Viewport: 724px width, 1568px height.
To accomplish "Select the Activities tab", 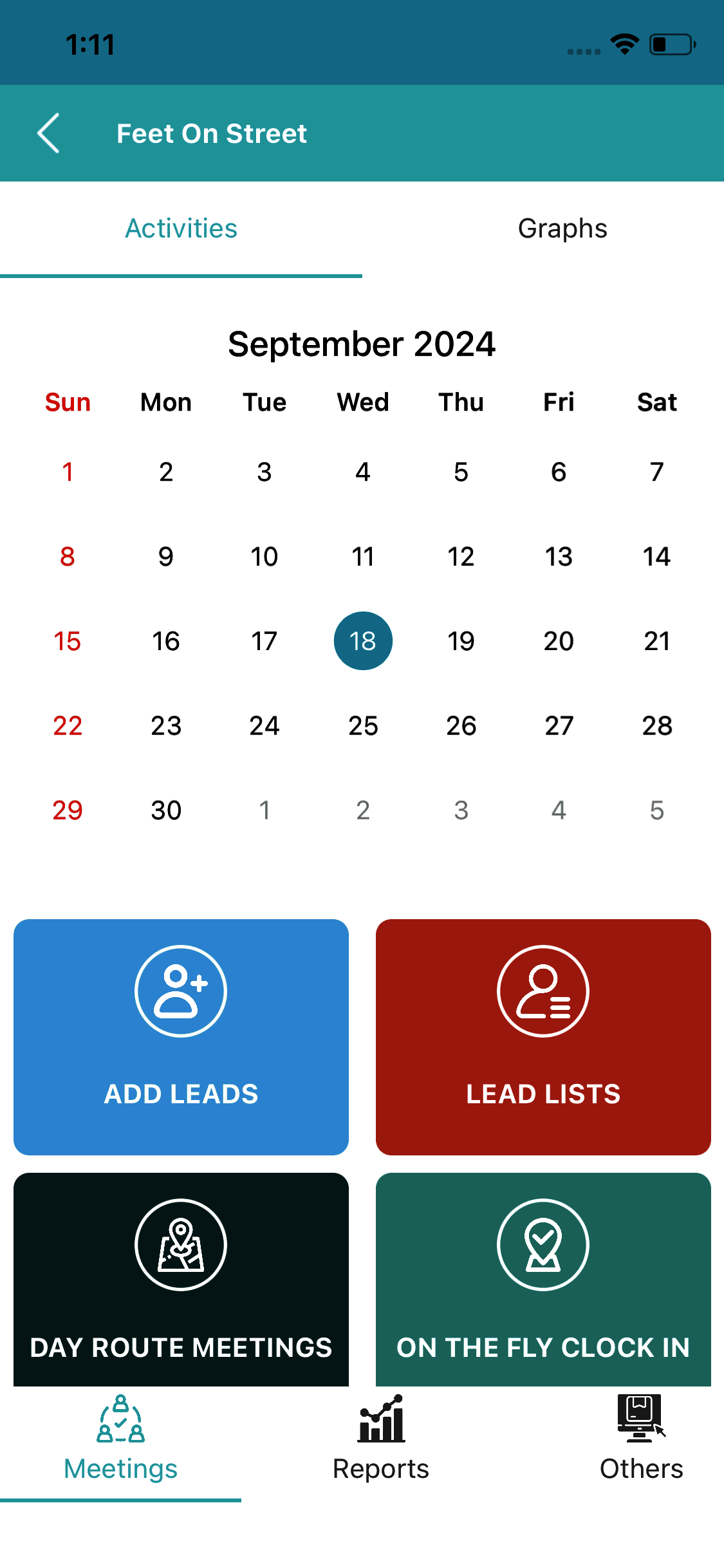I will (181, 229).
